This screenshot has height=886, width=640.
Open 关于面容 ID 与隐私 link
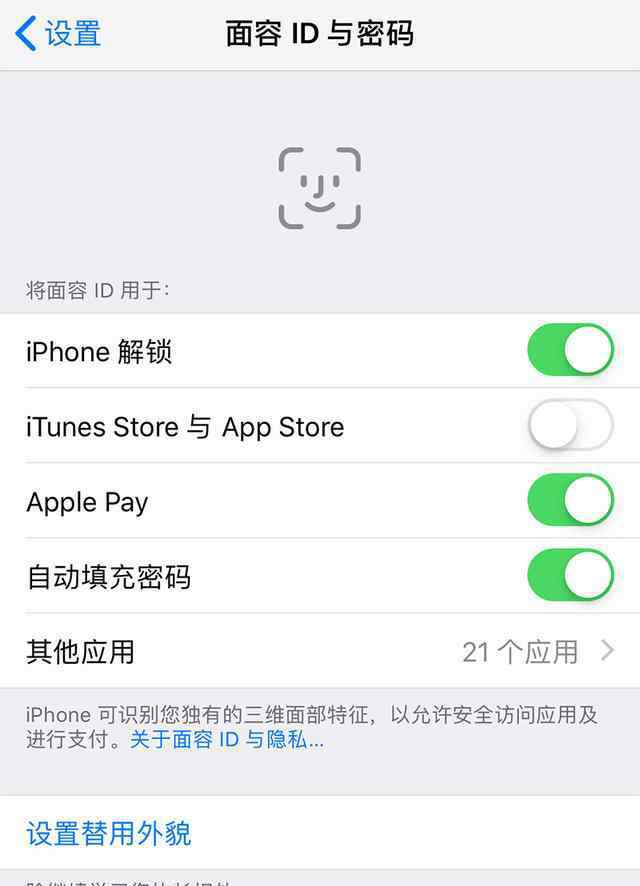click(227, 740)
